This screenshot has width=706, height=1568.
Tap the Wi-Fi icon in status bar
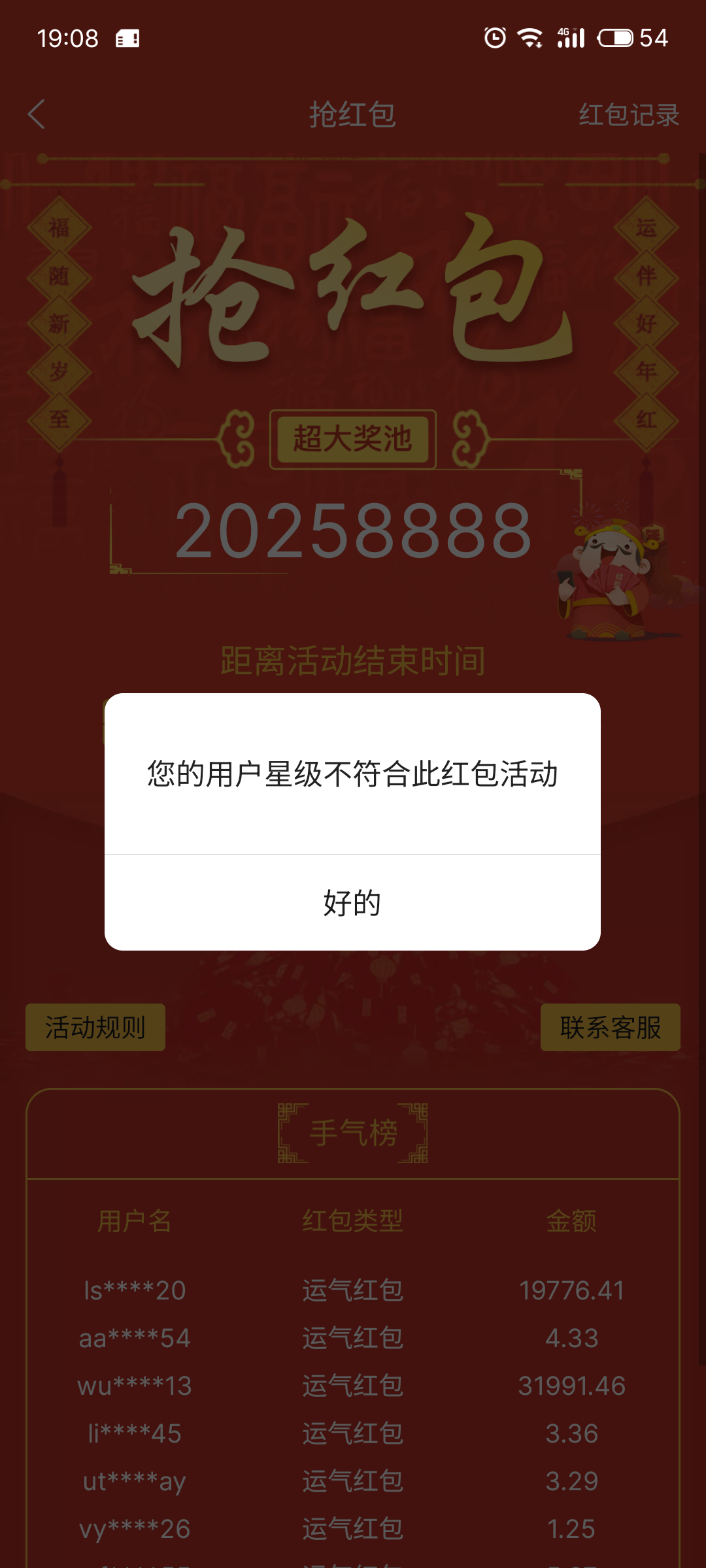click(x=529, y=37)
